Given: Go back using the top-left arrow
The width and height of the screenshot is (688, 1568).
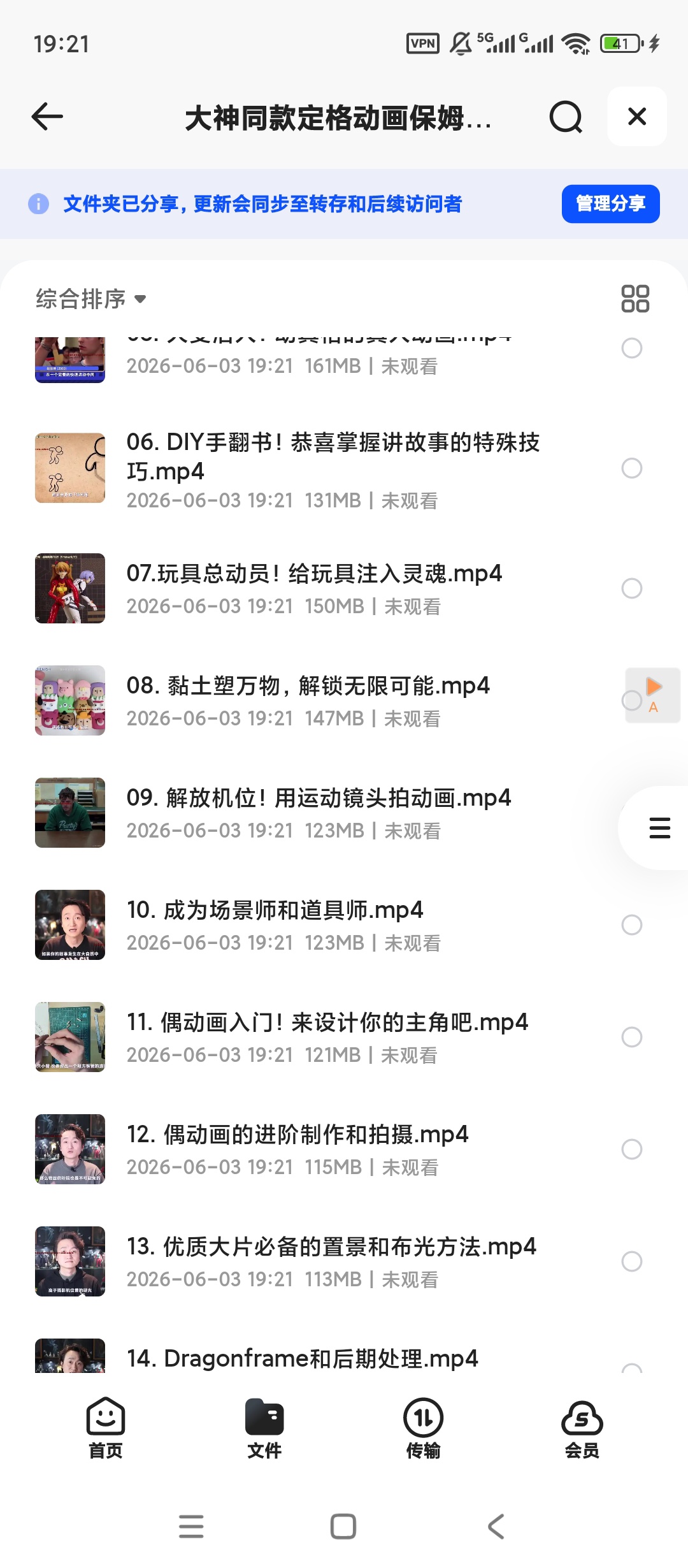Looking at the screenshot, I should 47,117.
